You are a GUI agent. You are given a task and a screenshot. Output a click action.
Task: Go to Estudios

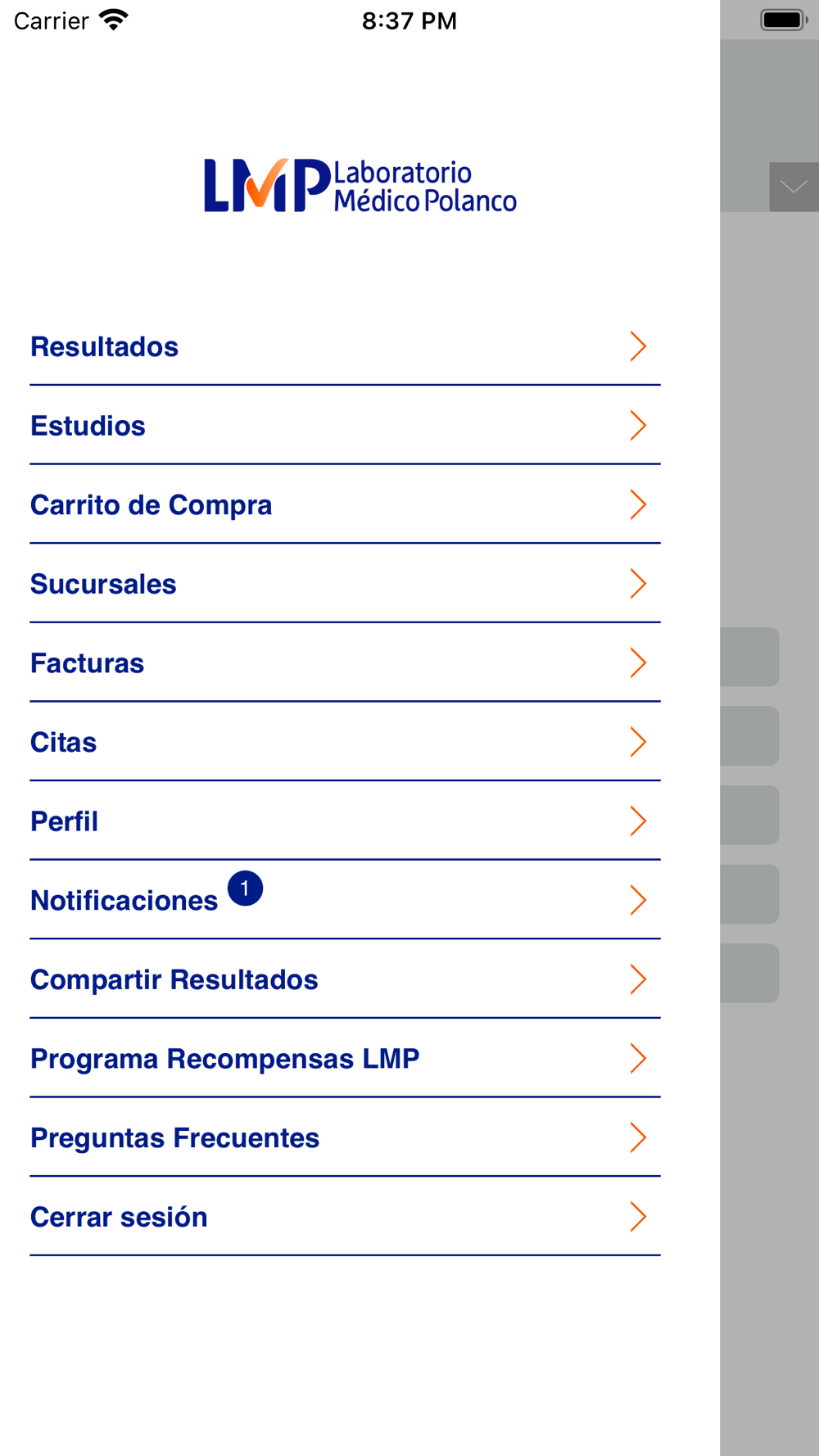click(x=345, y=426)
